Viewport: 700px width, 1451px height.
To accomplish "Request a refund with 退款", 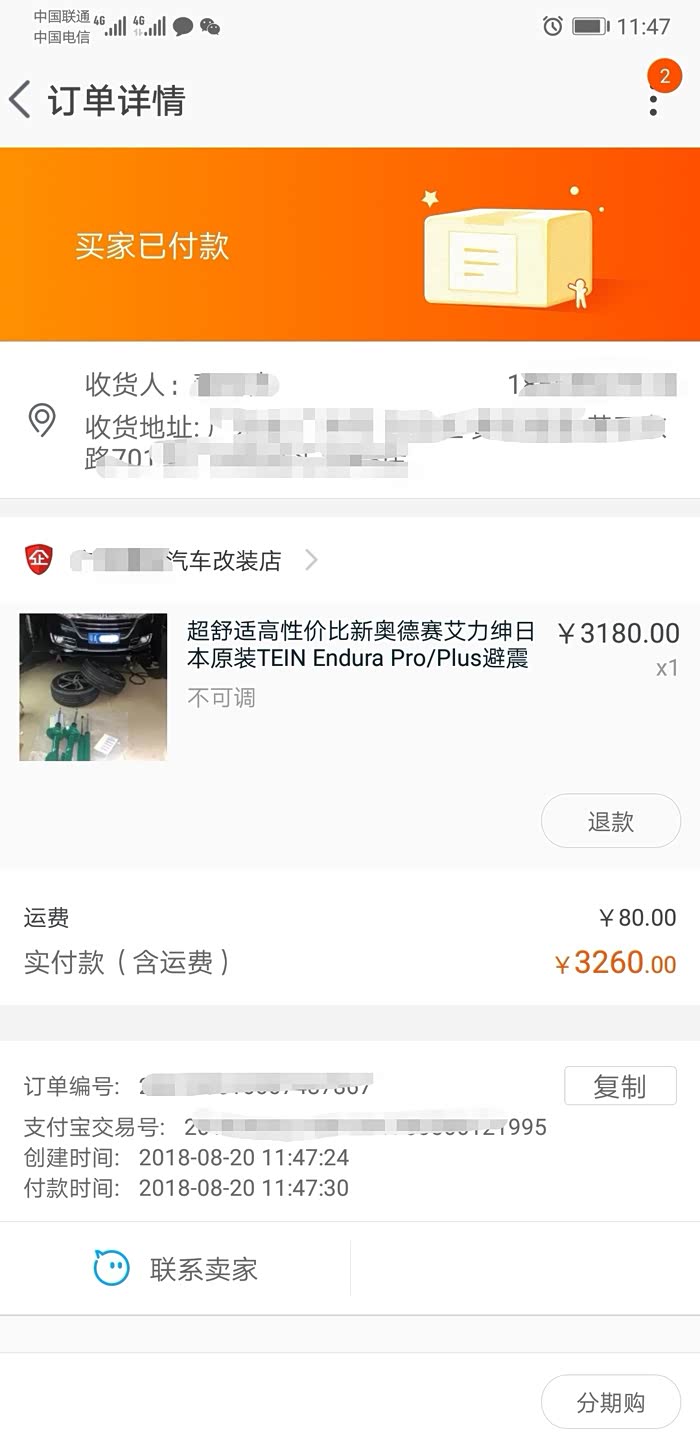I will [610, 822].
